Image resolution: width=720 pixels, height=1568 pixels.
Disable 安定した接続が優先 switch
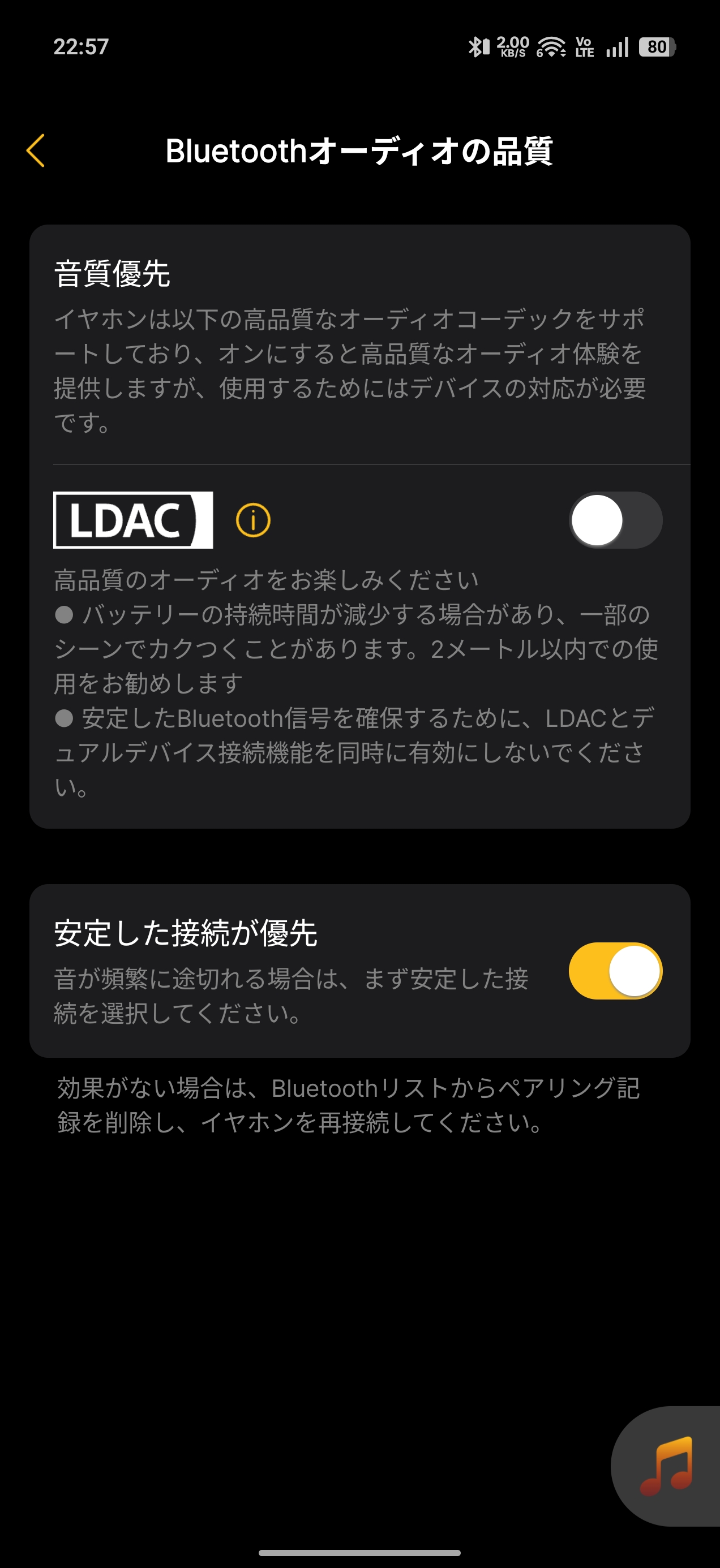click(615, 971)
